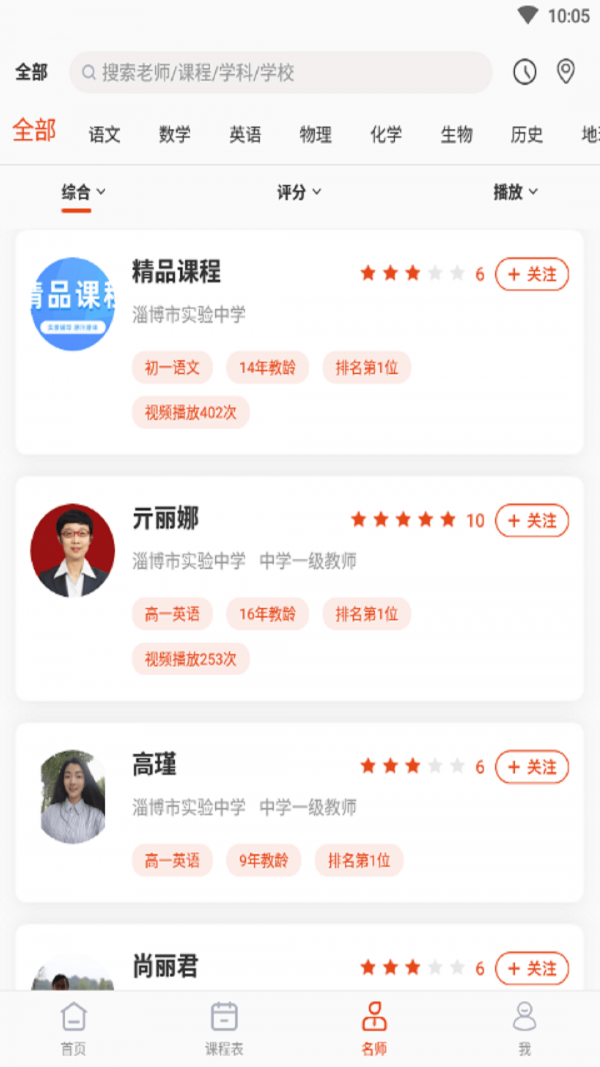Screen dimensions: 600x1067
Task: Switch to the 数学 subject tab
Action: [174, 134]
